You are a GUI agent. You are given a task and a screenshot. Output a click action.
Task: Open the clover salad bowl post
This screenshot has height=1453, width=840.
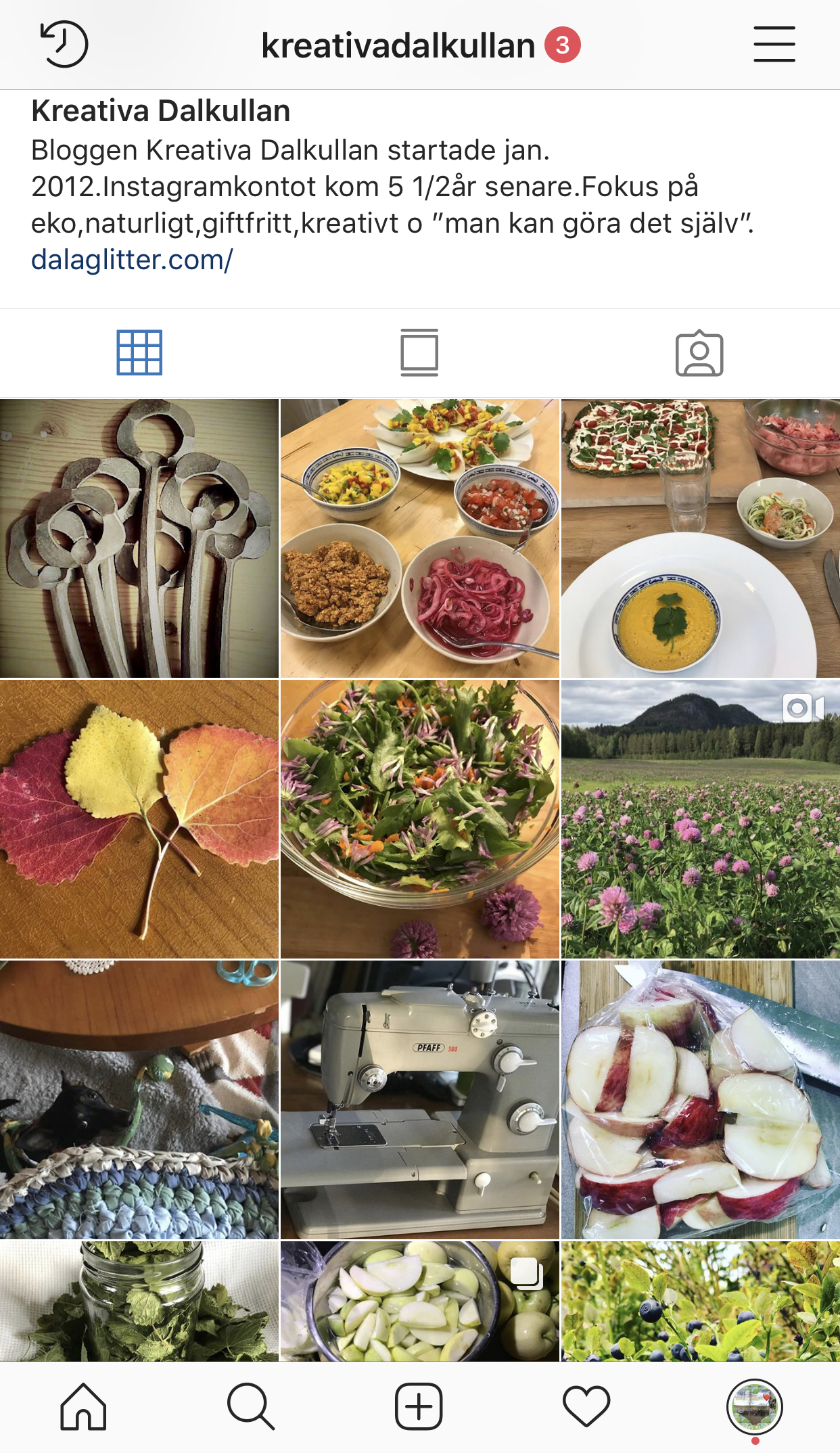tap(419, 819)
